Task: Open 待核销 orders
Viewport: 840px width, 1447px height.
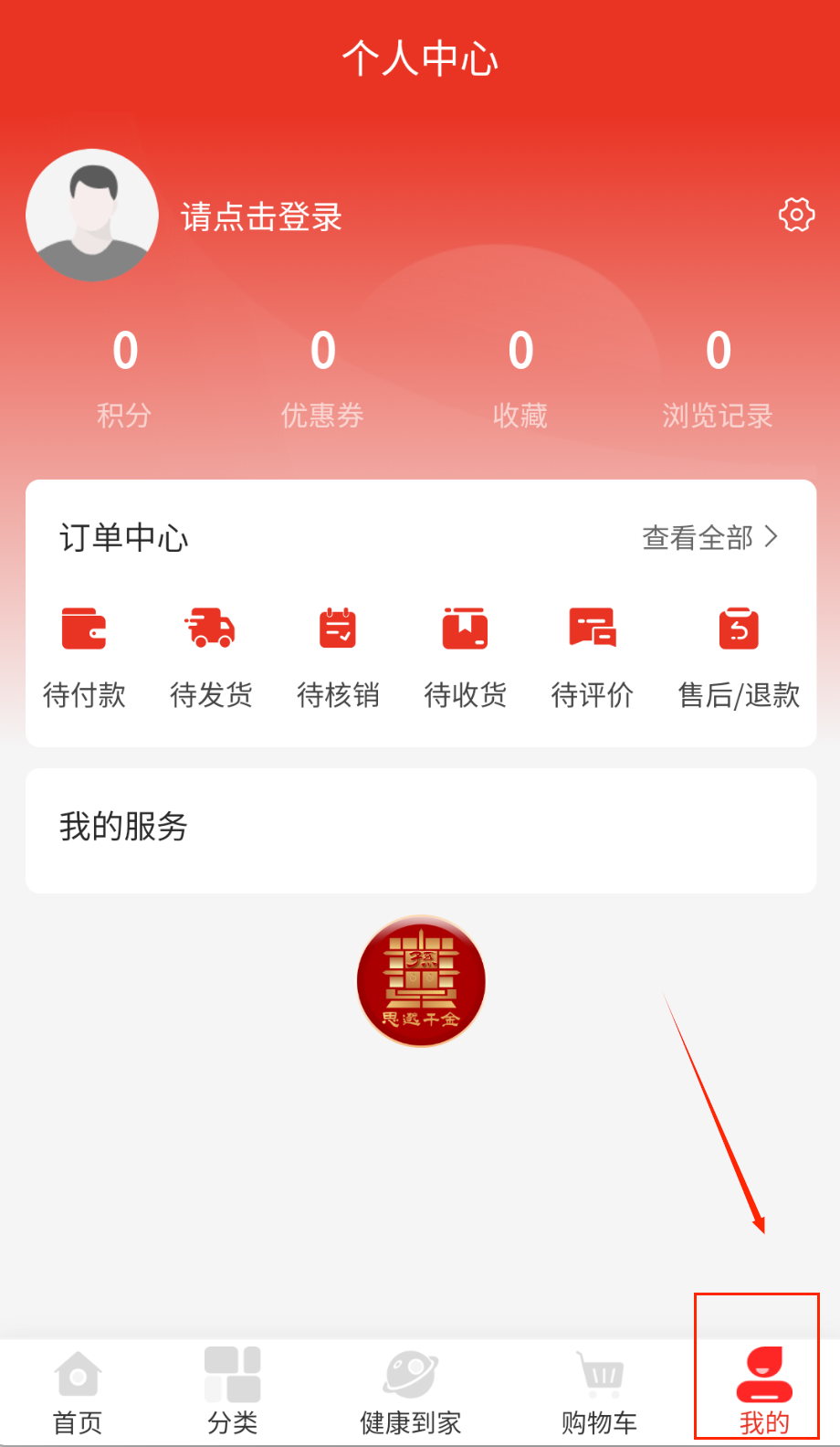Action: (x=338, y=654)
